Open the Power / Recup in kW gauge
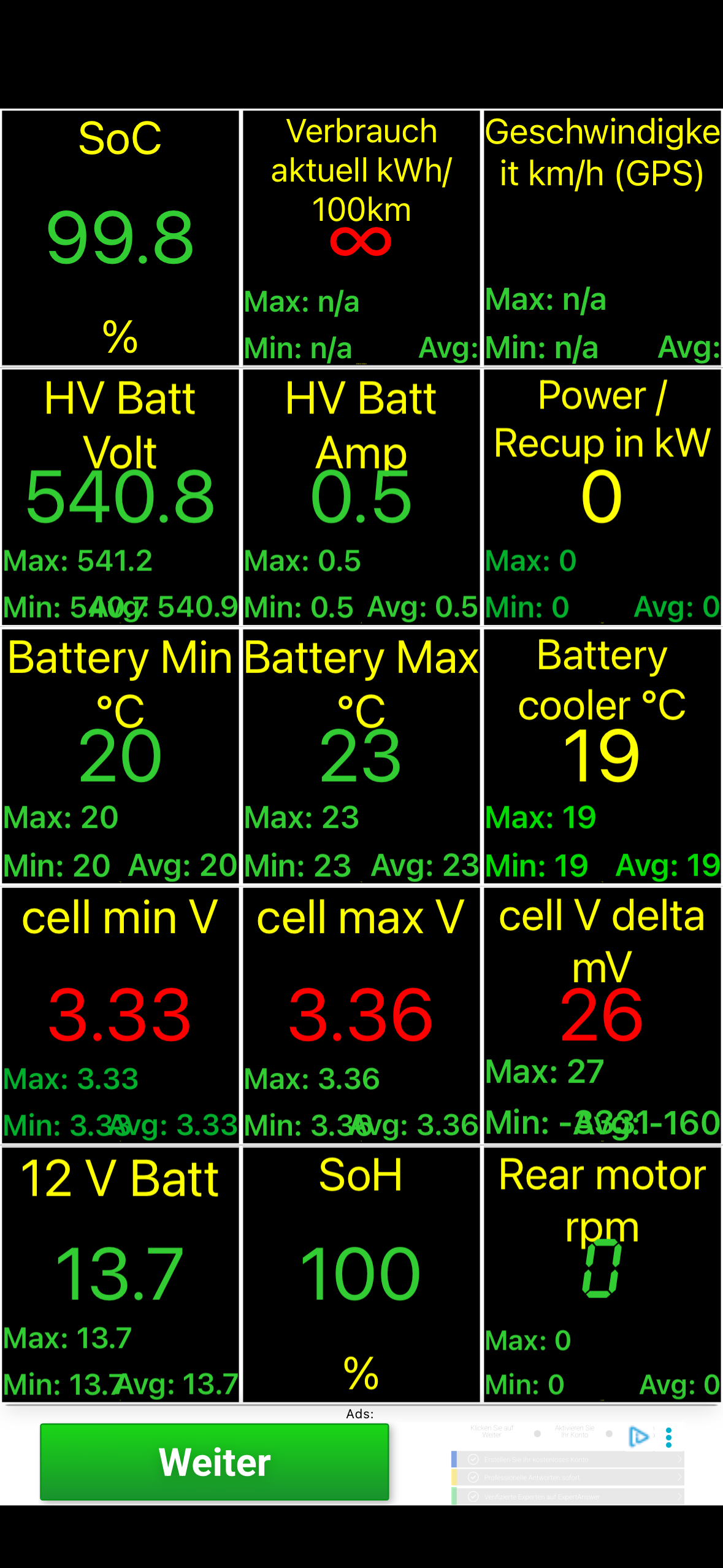723x1568 pixels. 602,497
